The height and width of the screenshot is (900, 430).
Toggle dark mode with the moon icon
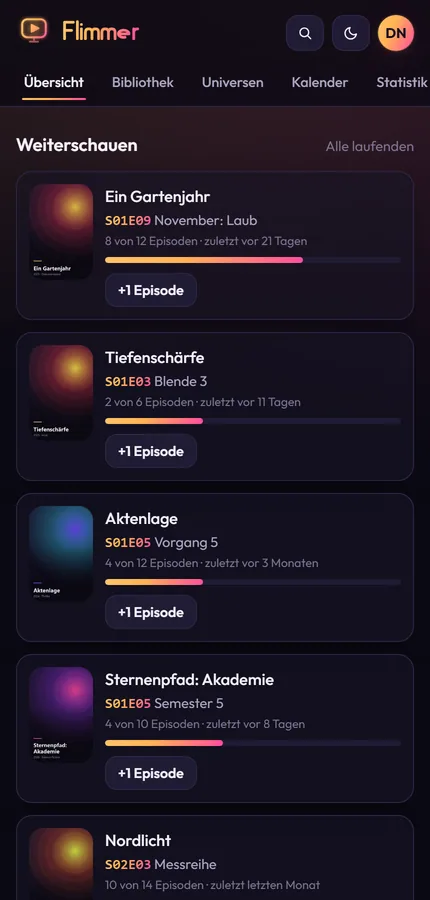pos(351,33)
